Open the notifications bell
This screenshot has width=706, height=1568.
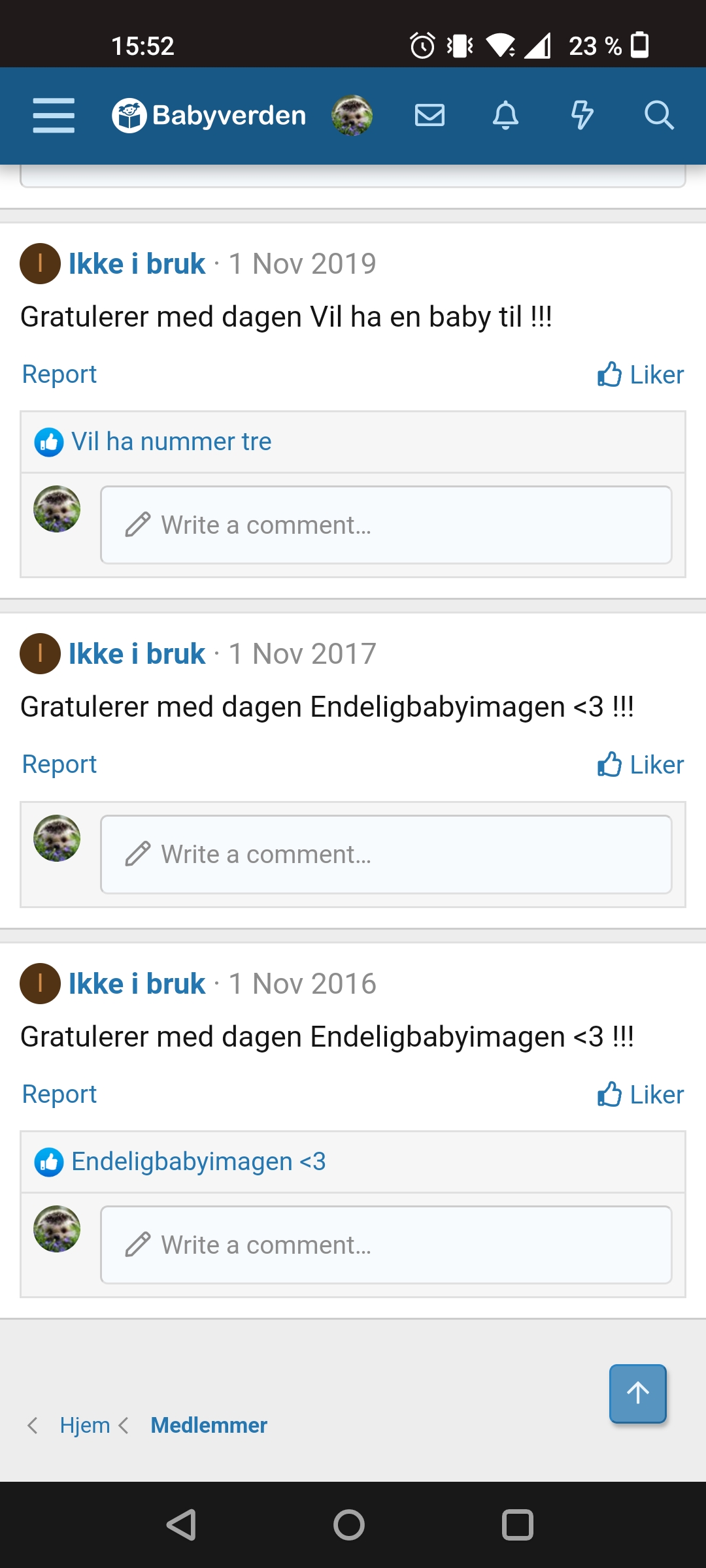tap(505, 116)
